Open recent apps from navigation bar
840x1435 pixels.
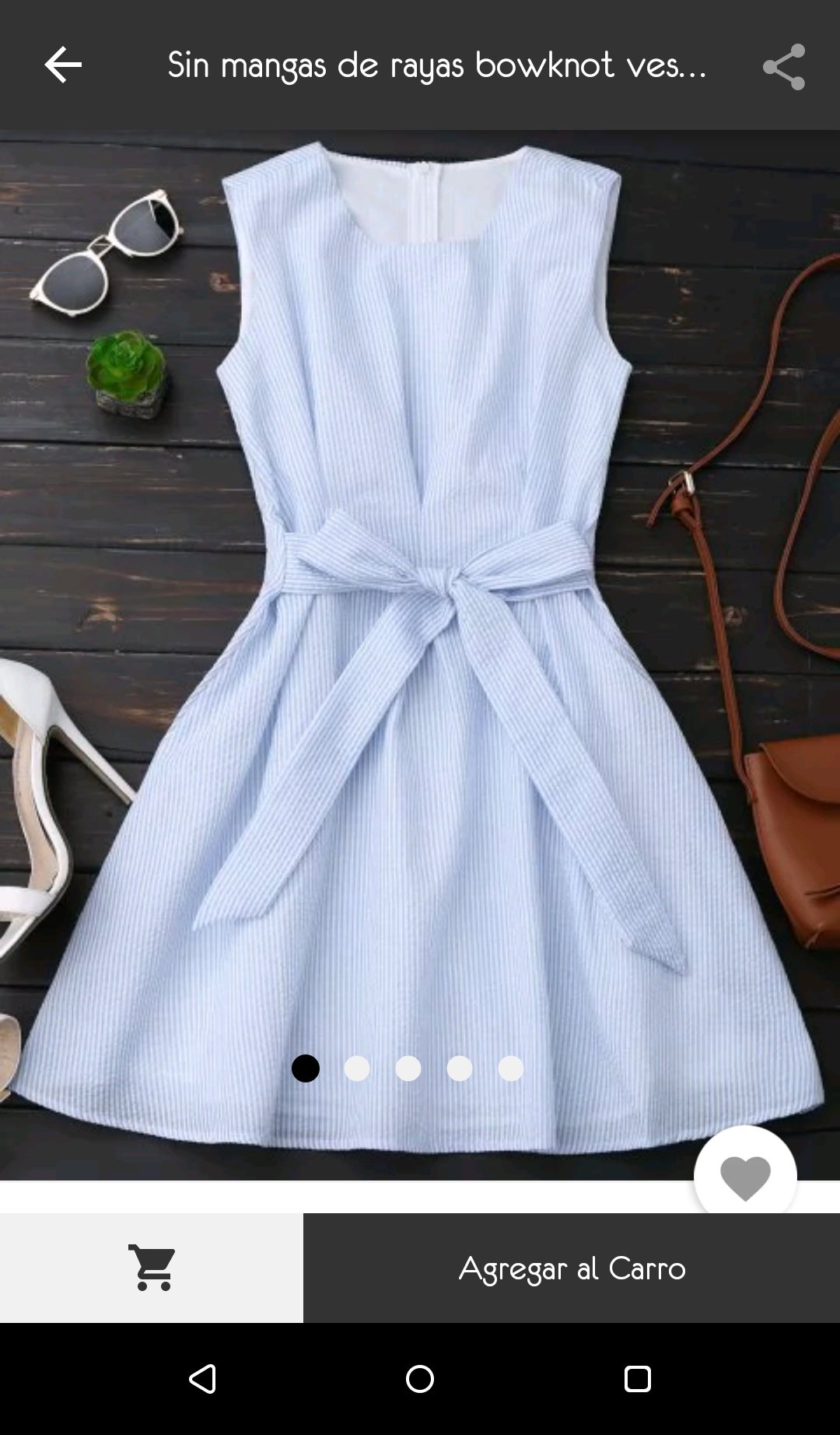coord(637,1379)
